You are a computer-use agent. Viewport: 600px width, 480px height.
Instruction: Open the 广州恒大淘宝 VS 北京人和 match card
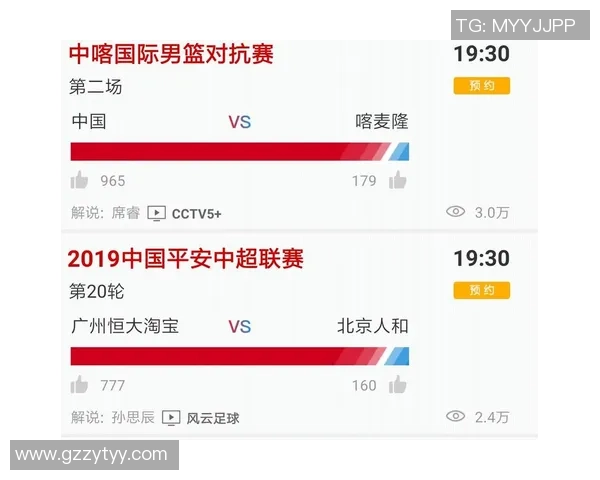click(x=239, y=327)
